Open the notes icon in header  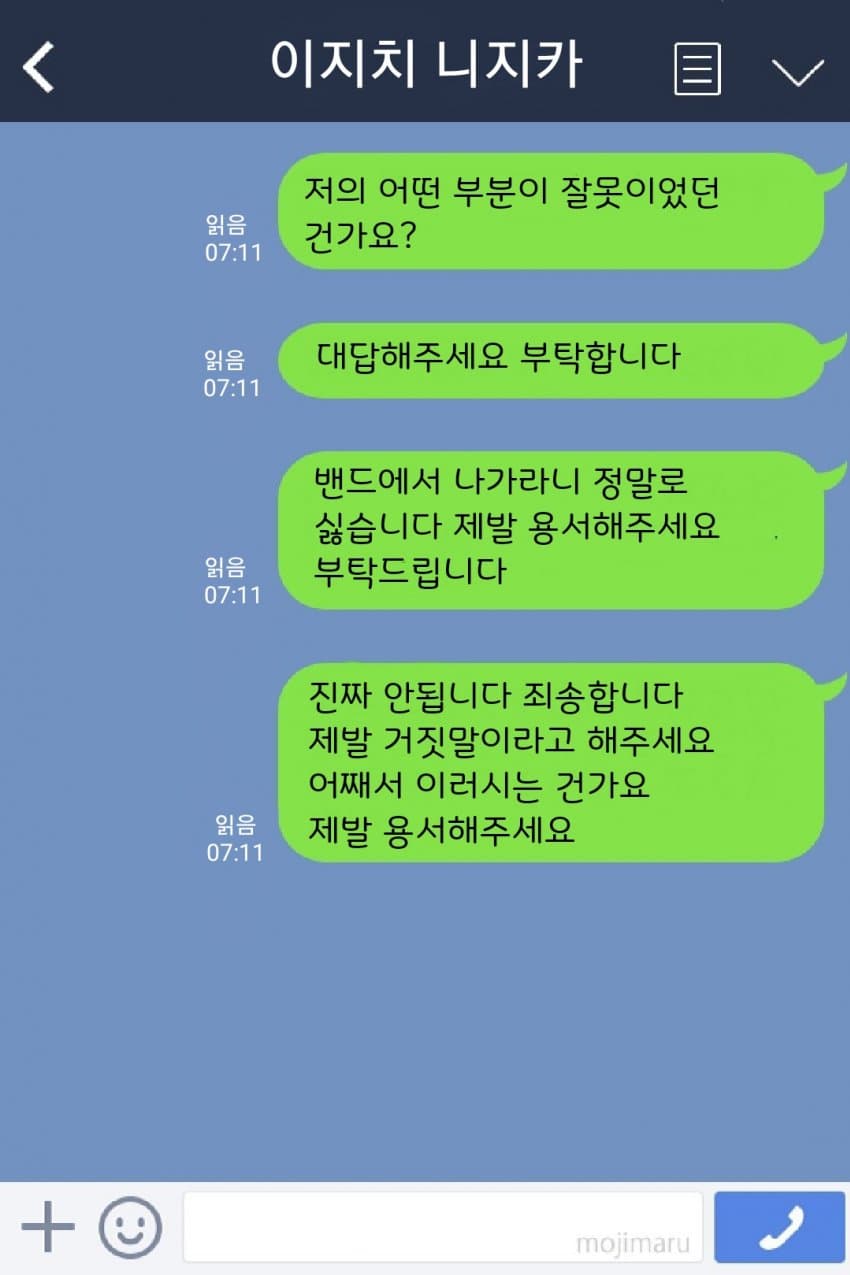point(697,71)
